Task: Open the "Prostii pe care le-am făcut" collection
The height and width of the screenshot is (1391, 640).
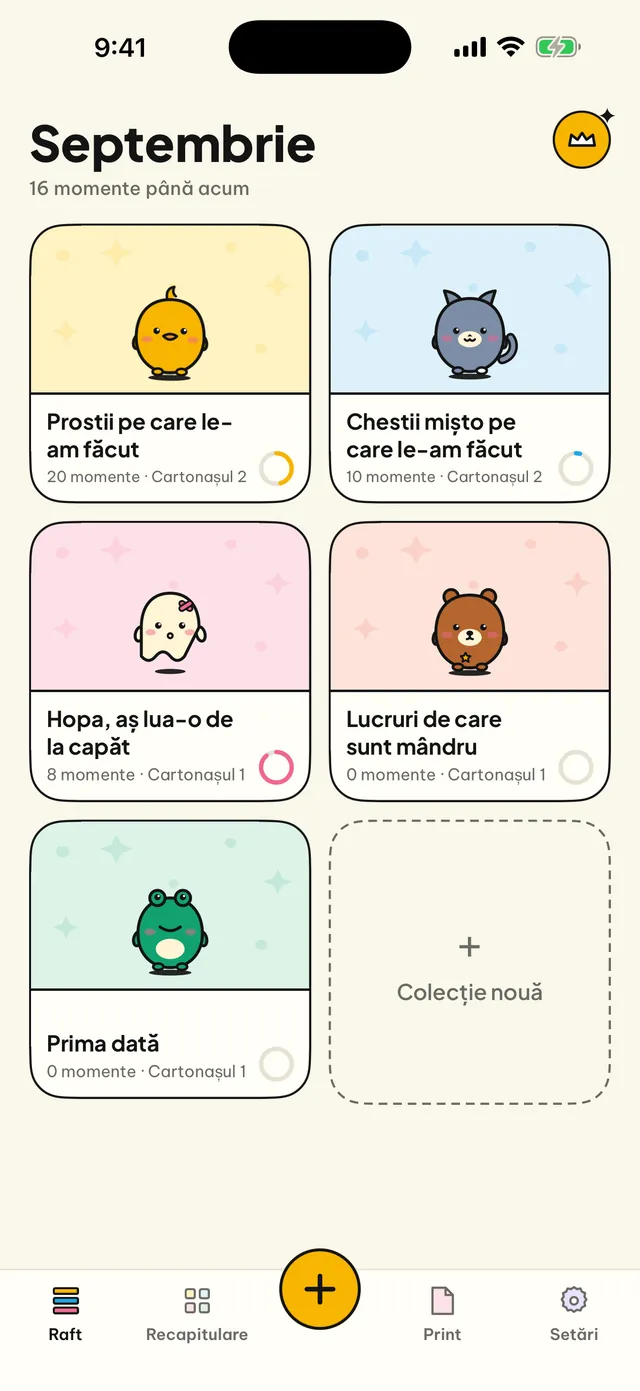Action: click(x=170, y=363)
